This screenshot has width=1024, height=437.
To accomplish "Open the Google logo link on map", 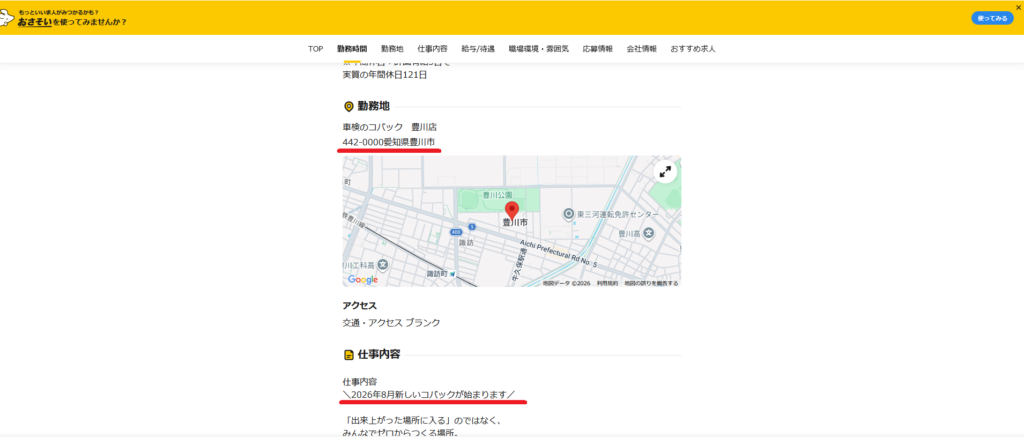I will point(362,280).
